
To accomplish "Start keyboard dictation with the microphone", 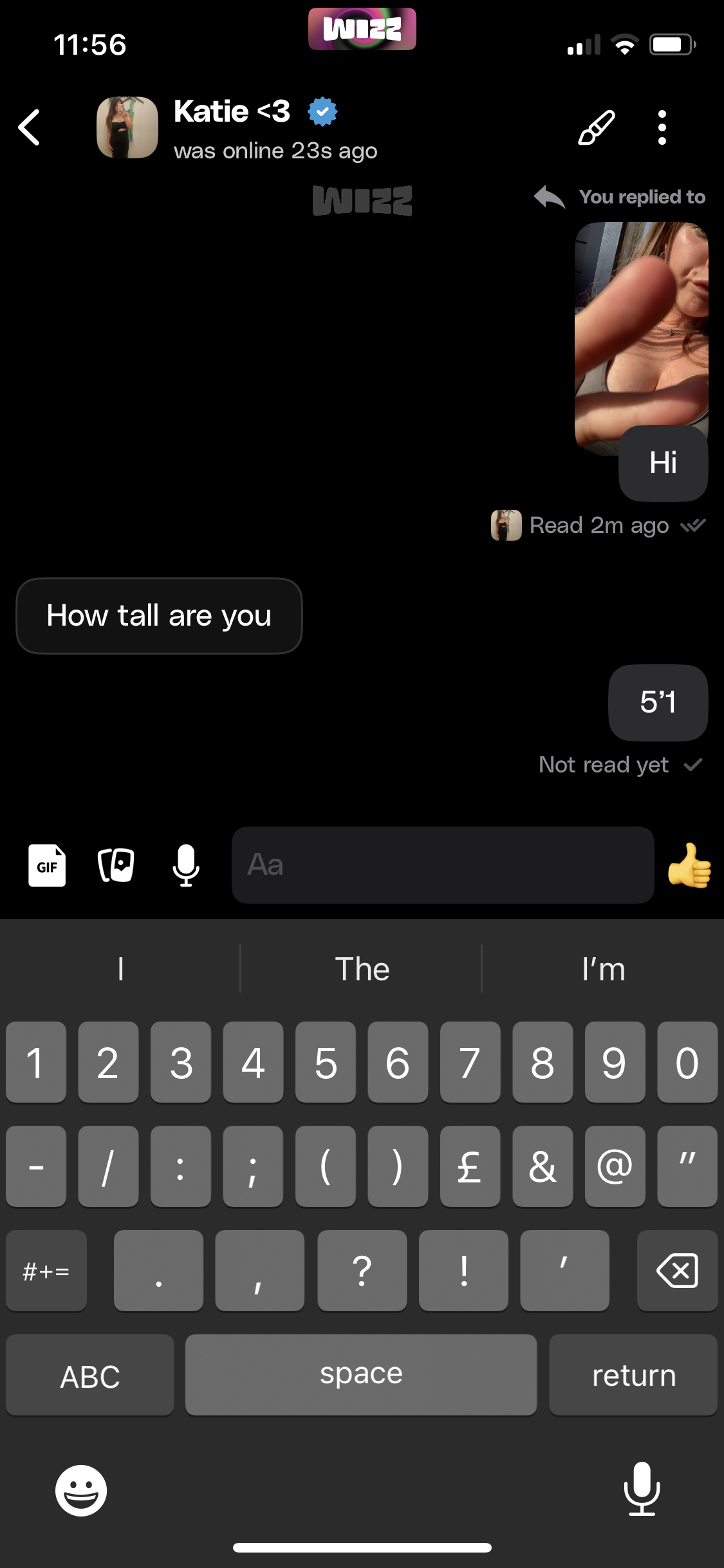I will (642, 1489).
